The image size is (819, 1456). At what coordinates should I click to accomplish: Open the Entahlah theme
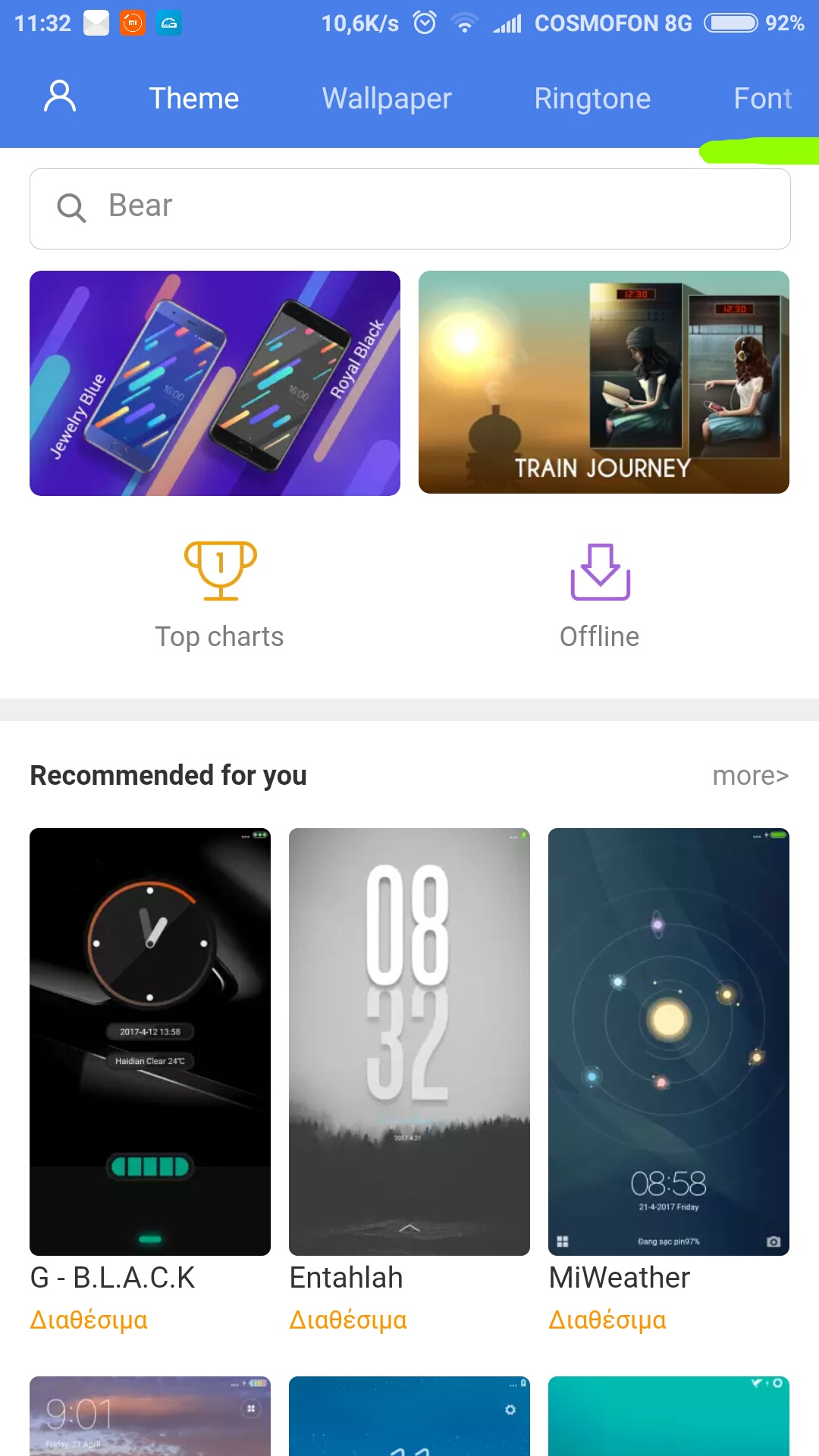pos(409,1042)
